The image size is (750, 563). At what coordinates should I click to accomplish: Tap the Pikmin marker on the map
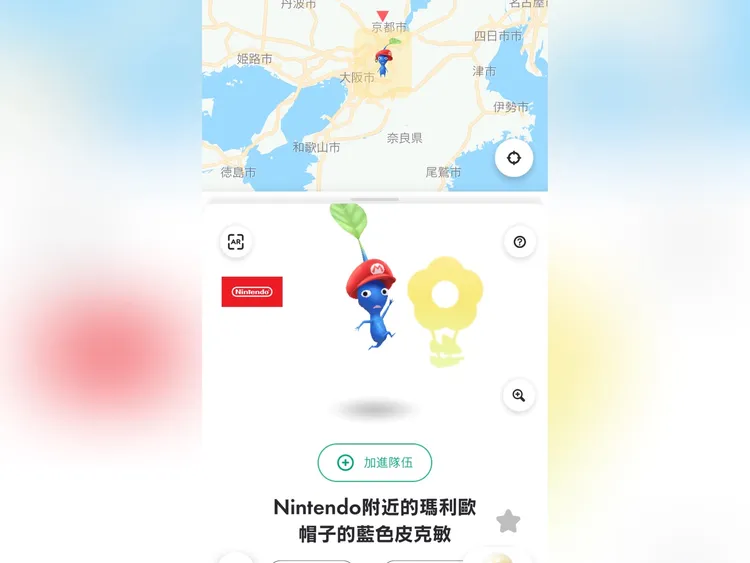(x=383, y=56)
